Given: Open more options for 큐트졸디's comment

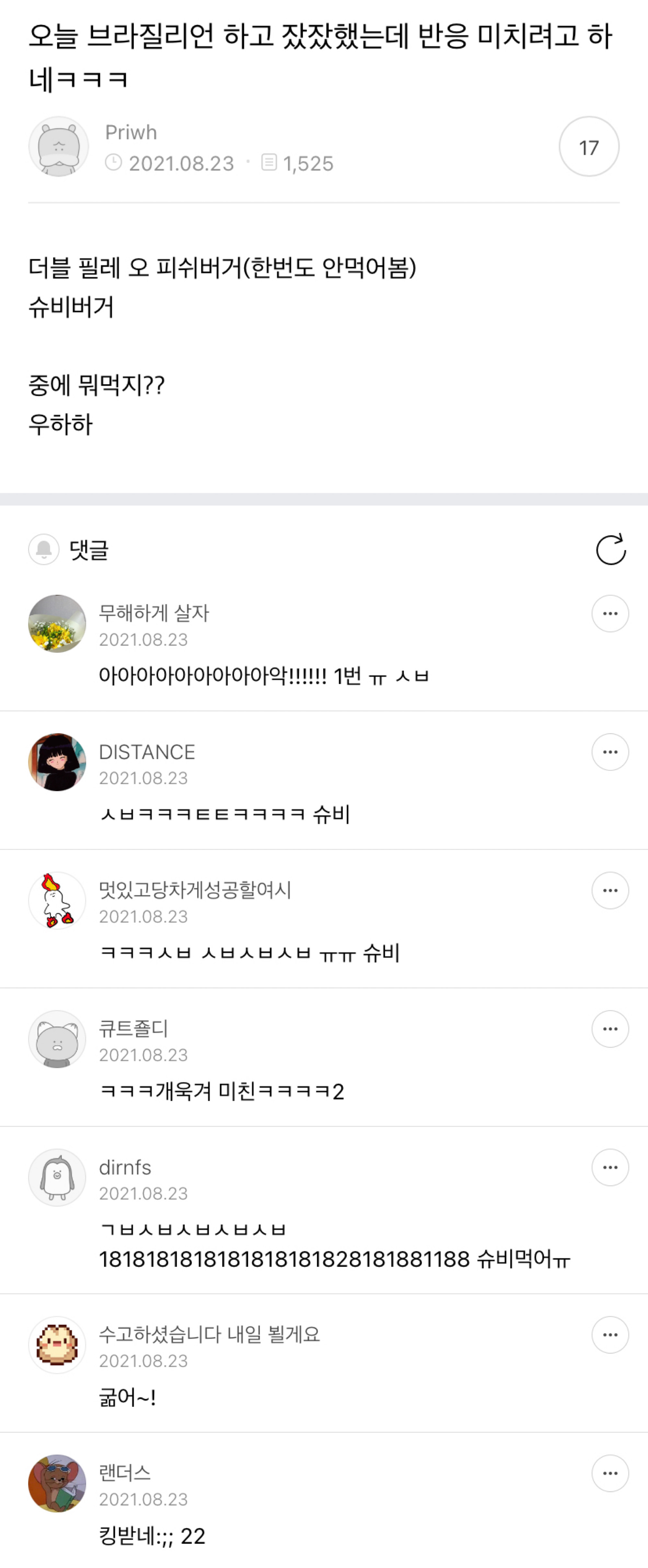Looking at the screenshot, I should (x=610, y=1029).
